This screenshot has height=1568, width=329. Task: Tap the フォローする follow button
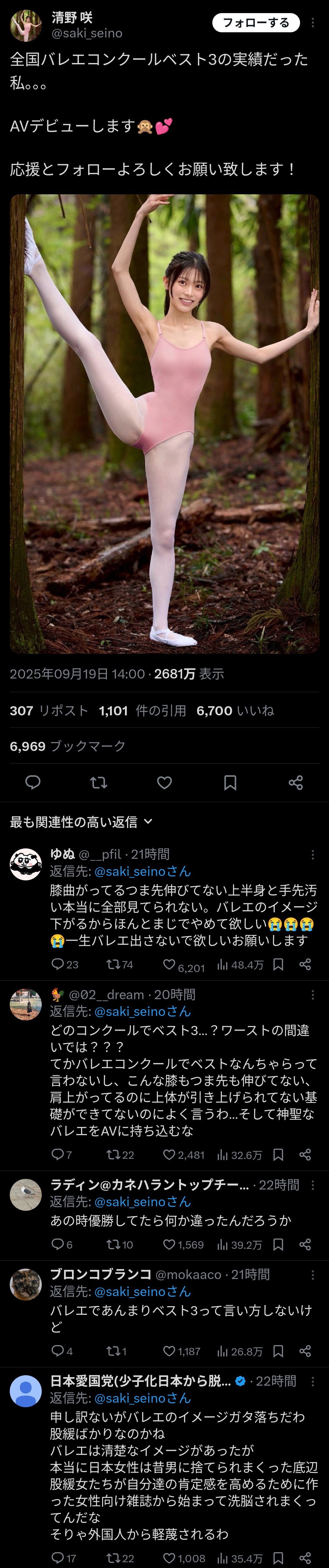pos(256,23)
